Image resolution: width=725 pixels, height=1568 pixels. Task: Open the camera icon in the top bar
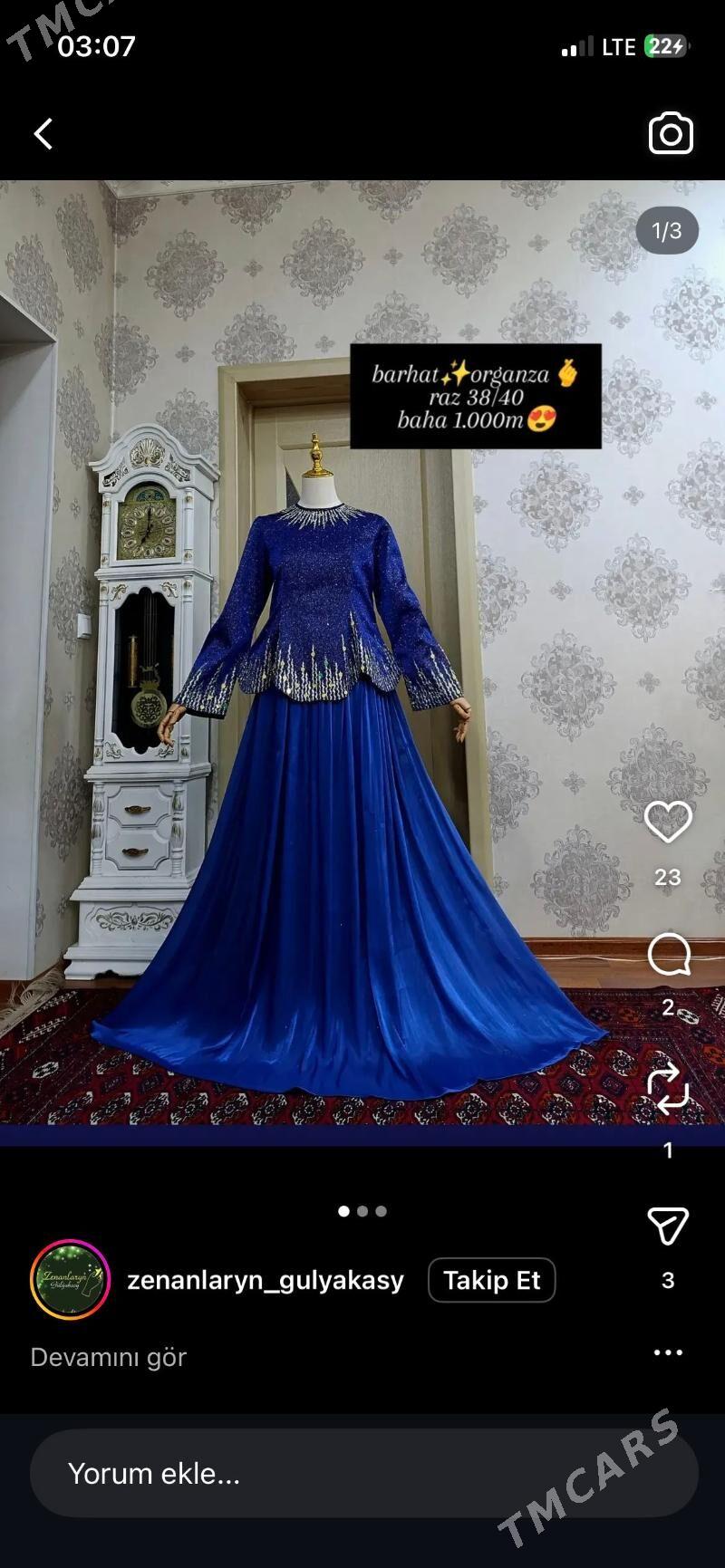671,134
